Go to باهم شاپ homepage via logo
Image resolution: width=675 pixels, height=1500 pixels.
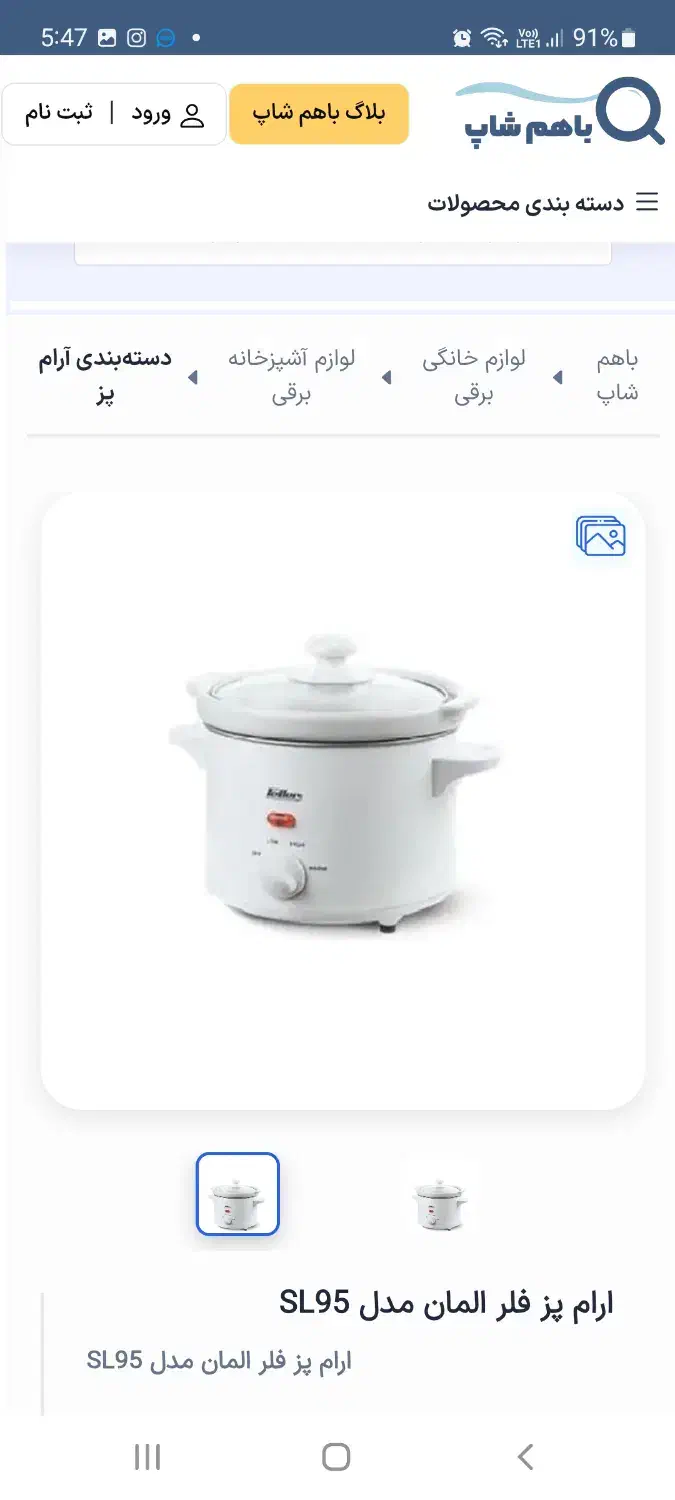pos(559,113)
